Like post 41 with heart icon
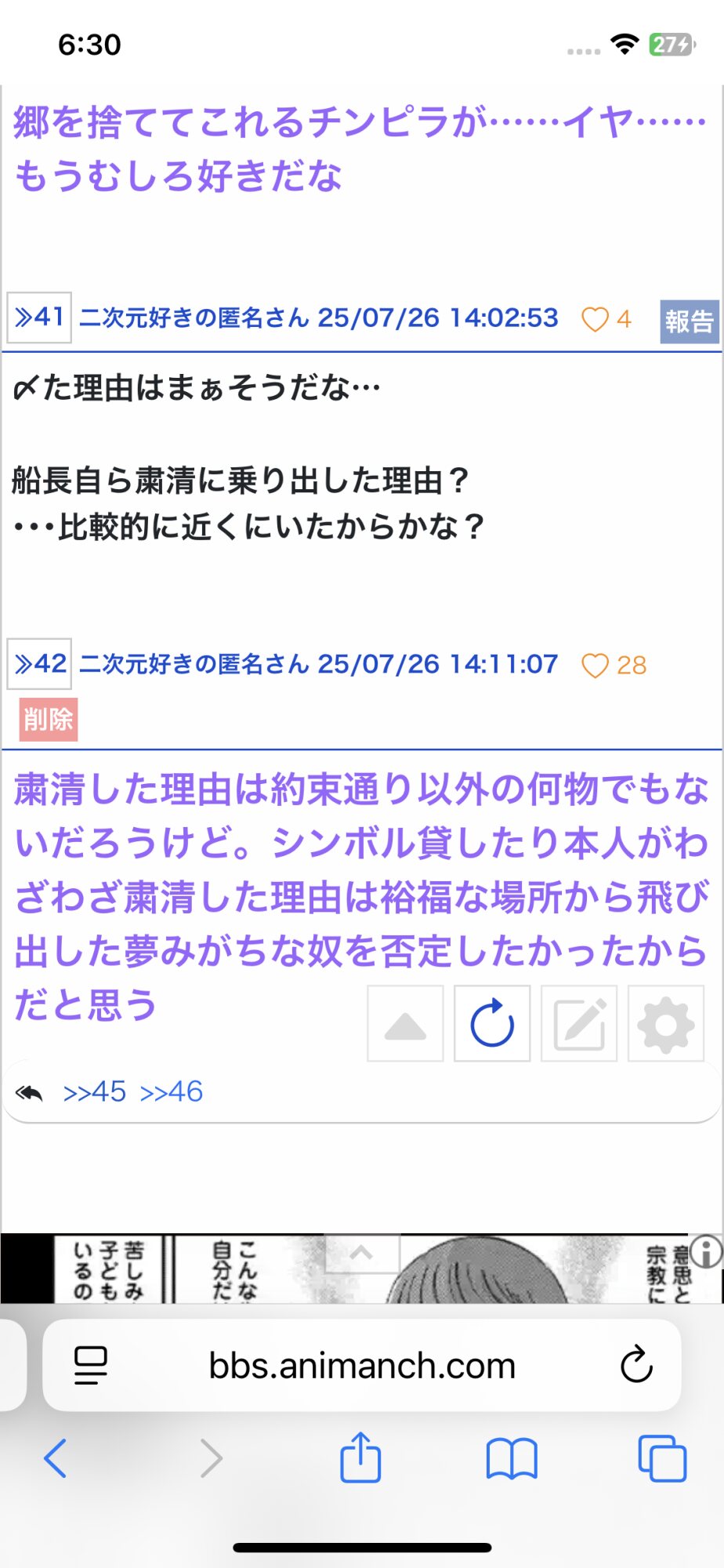The height and width of the screenshot is (1568, 724). click(x=595, y=319)
